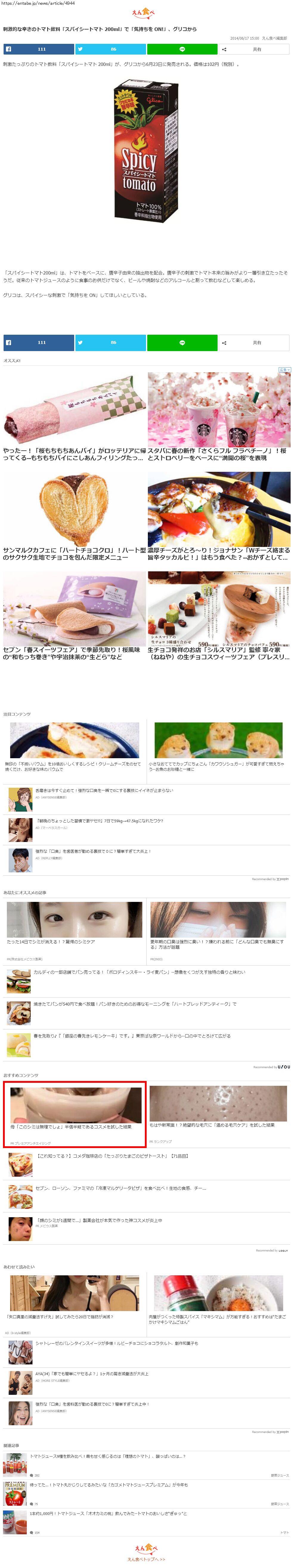Open the 銀座の春先きレモンケーキ article

pos(131,1035)
